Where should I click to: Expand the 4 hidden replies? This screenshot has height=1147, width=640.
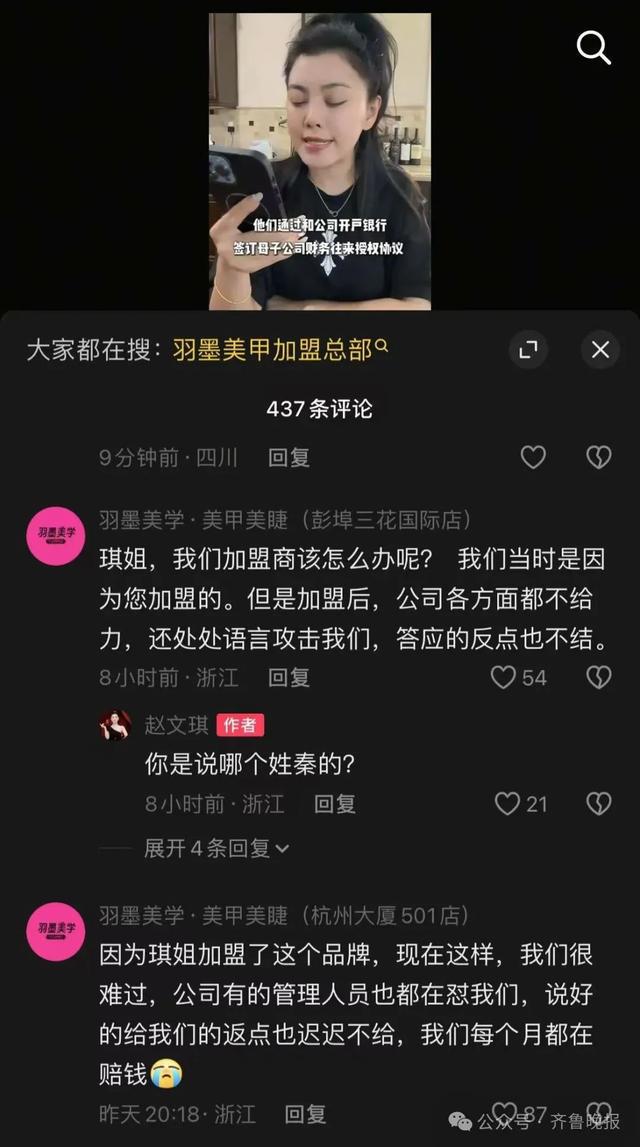(x=216, y=848)
